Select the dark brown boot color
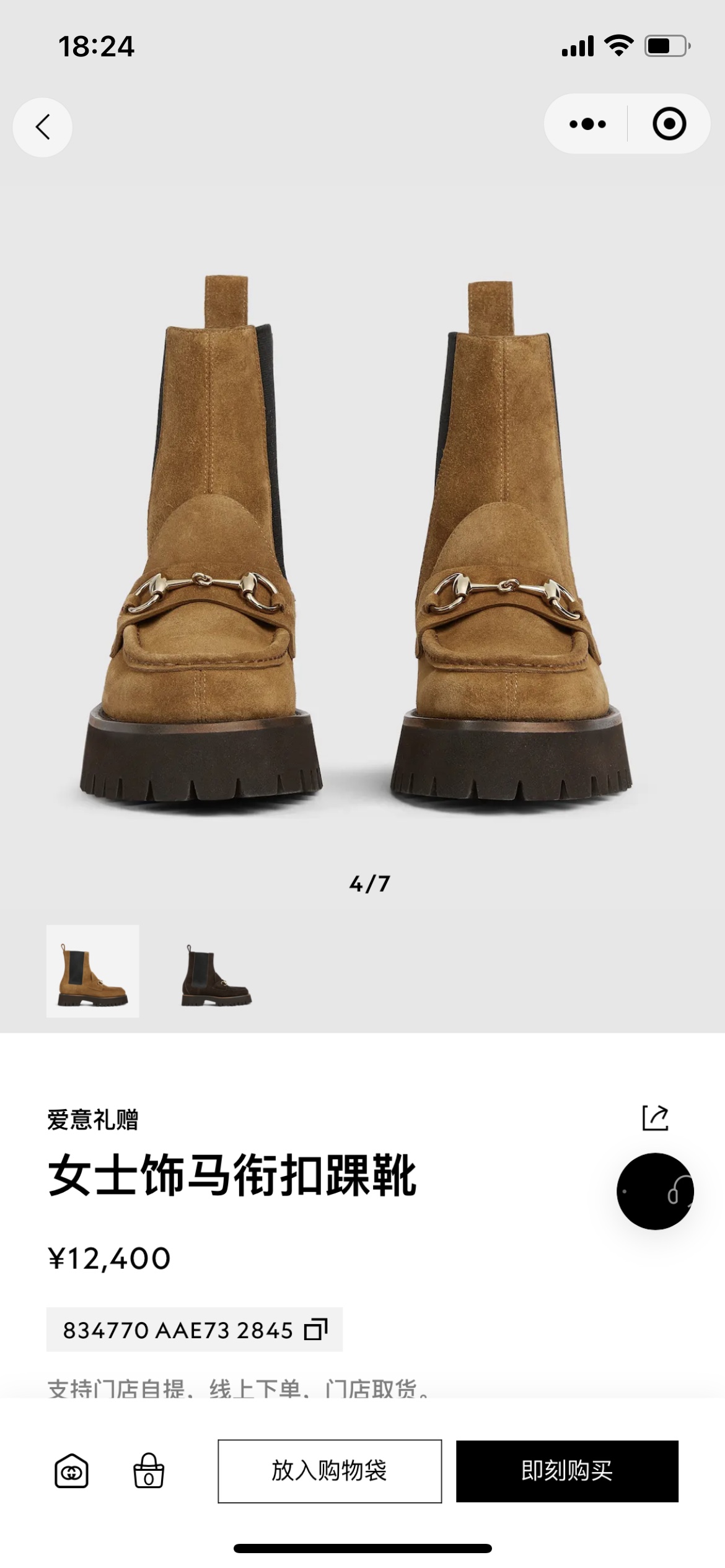The height and width of the screenshot is (1568, 725). (x=216, y=970)
